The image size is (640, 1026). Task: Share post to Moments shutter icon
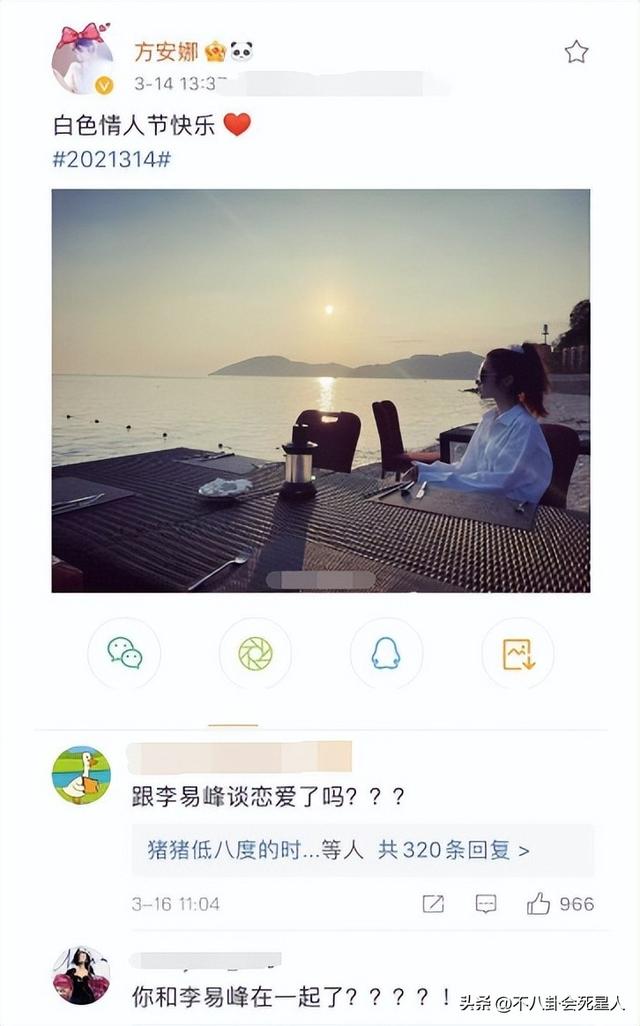tap(255, 653)
